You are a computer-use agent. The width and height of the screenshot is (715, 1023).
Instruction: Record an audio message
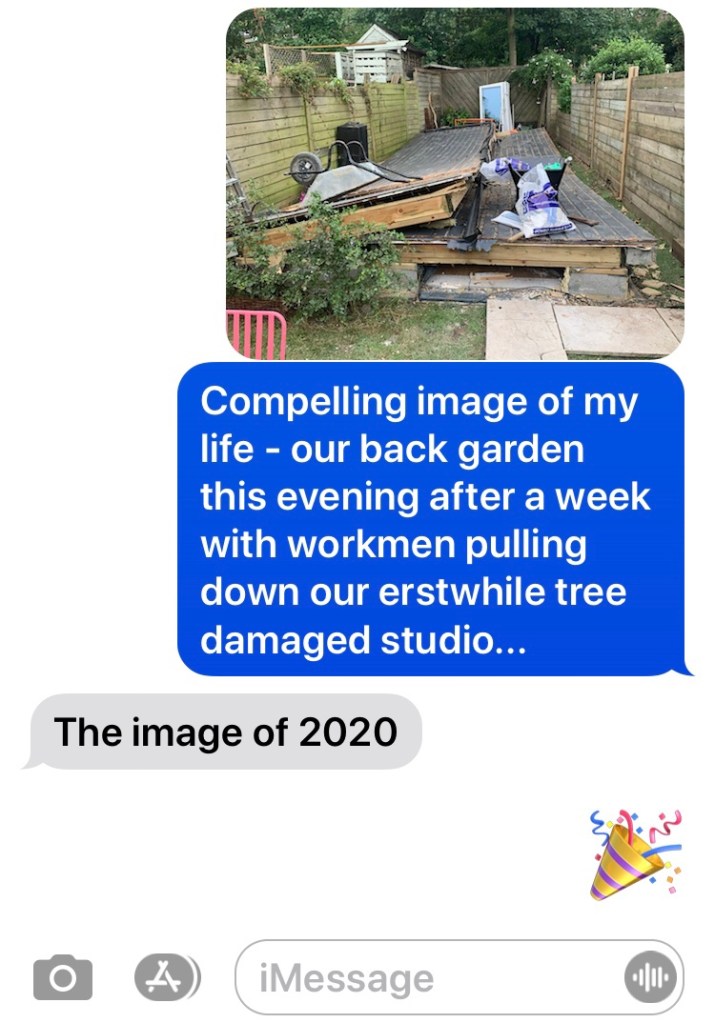(x=649, y=977)
